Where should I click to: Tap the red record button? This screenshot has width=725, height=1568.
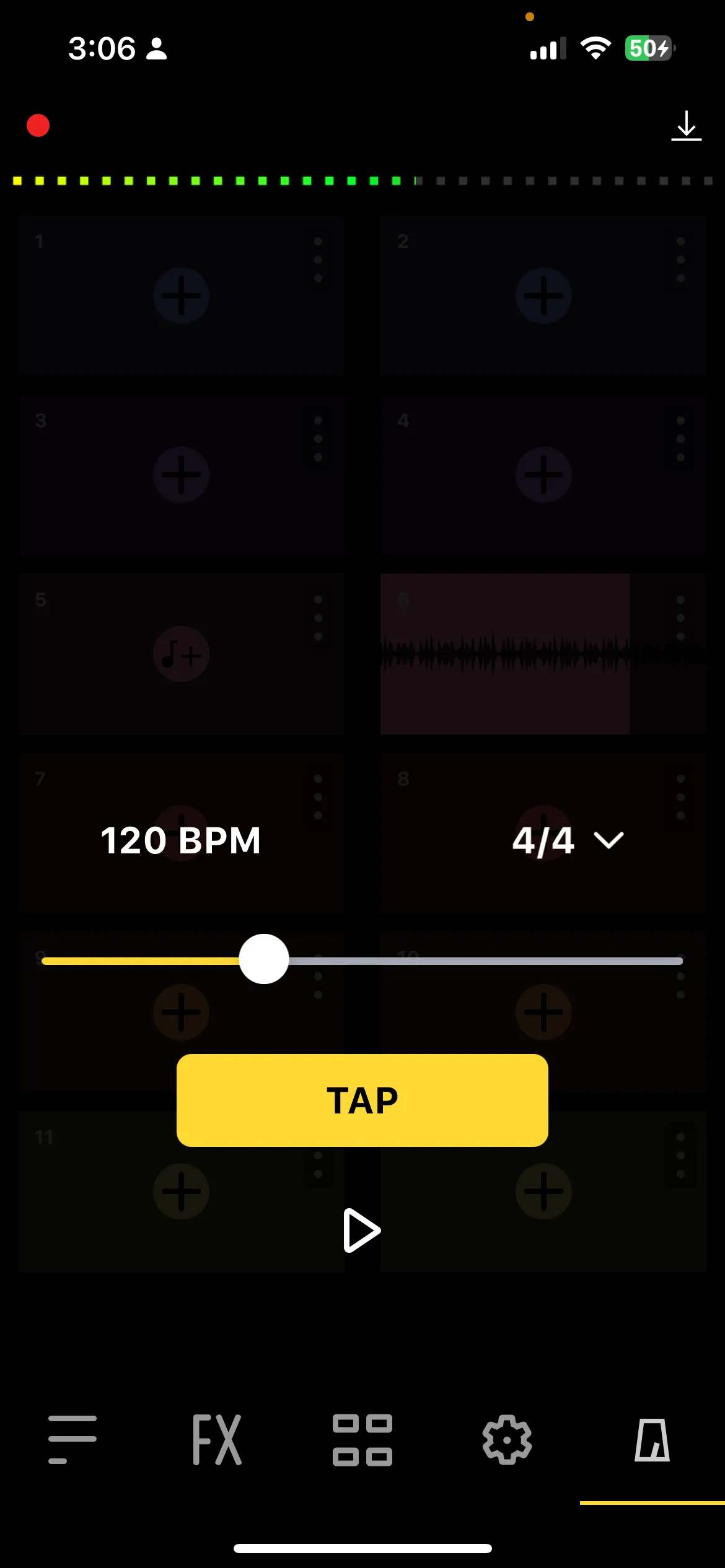(38, 126)
